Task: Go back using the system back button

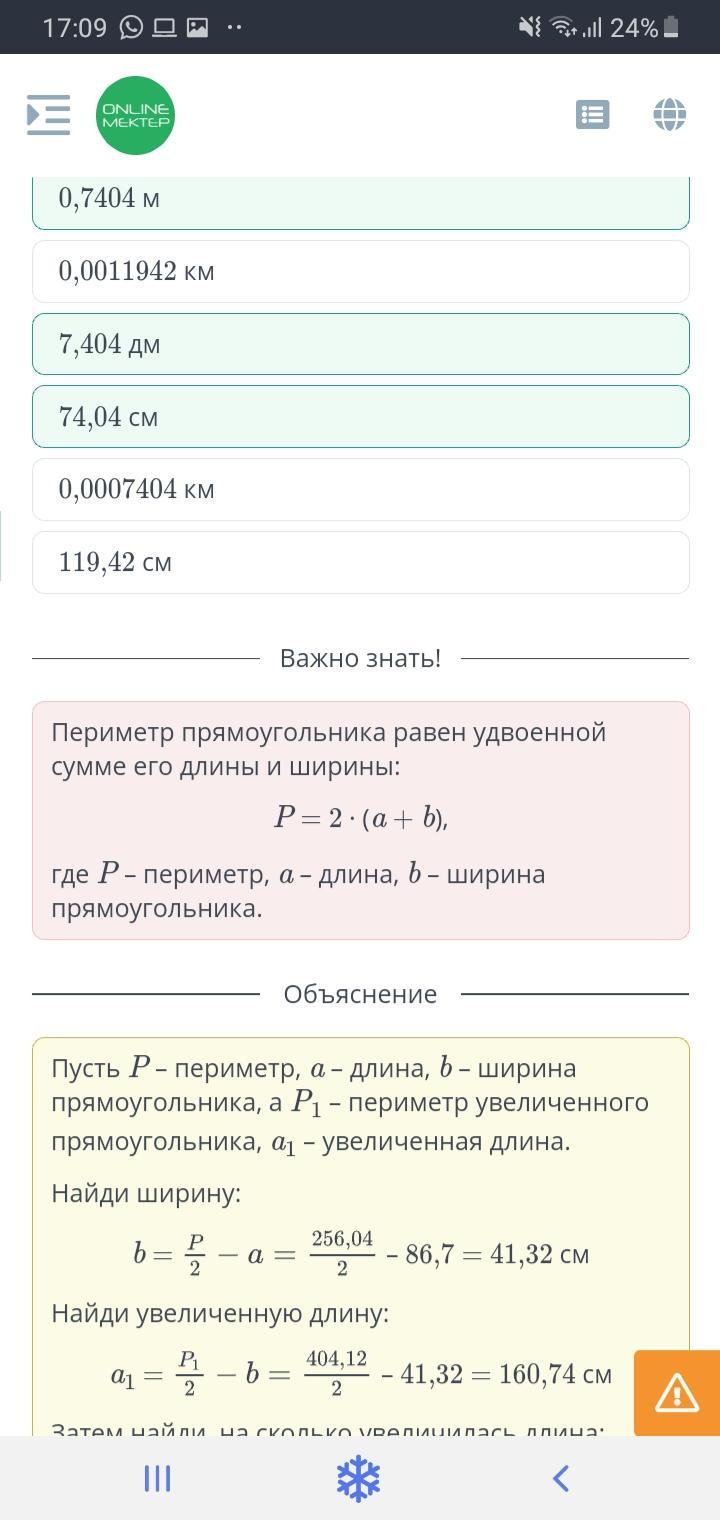Action: [x=561, y=1478]
